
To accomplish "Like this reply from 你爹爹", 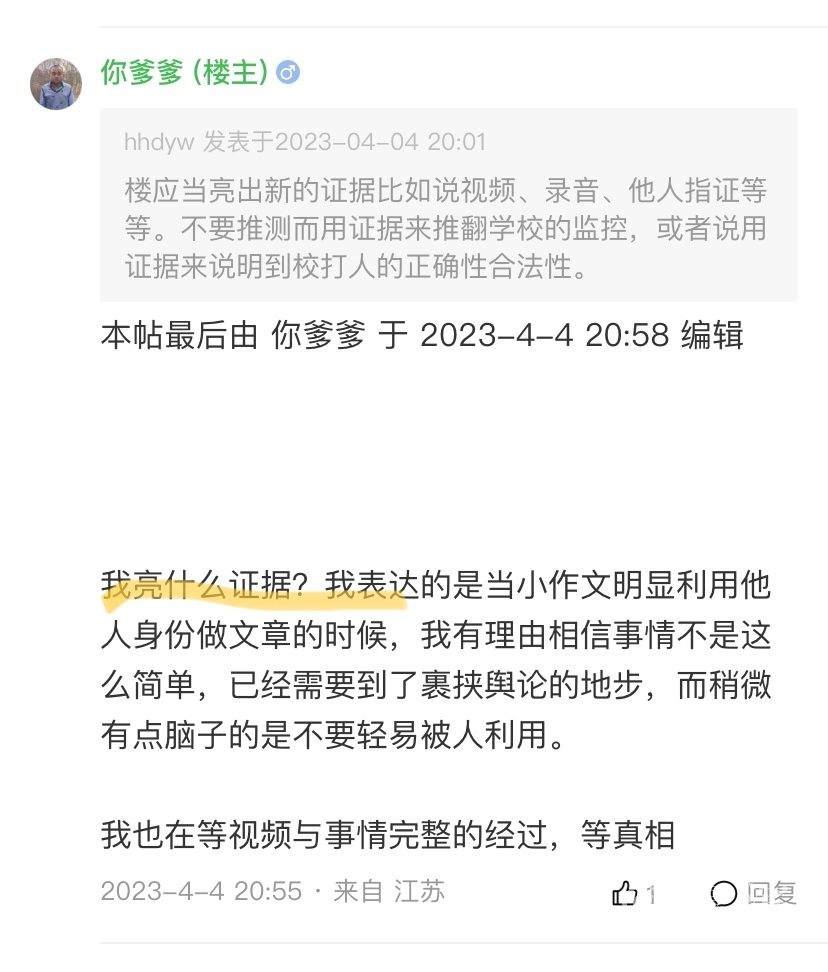I will 626,893.
